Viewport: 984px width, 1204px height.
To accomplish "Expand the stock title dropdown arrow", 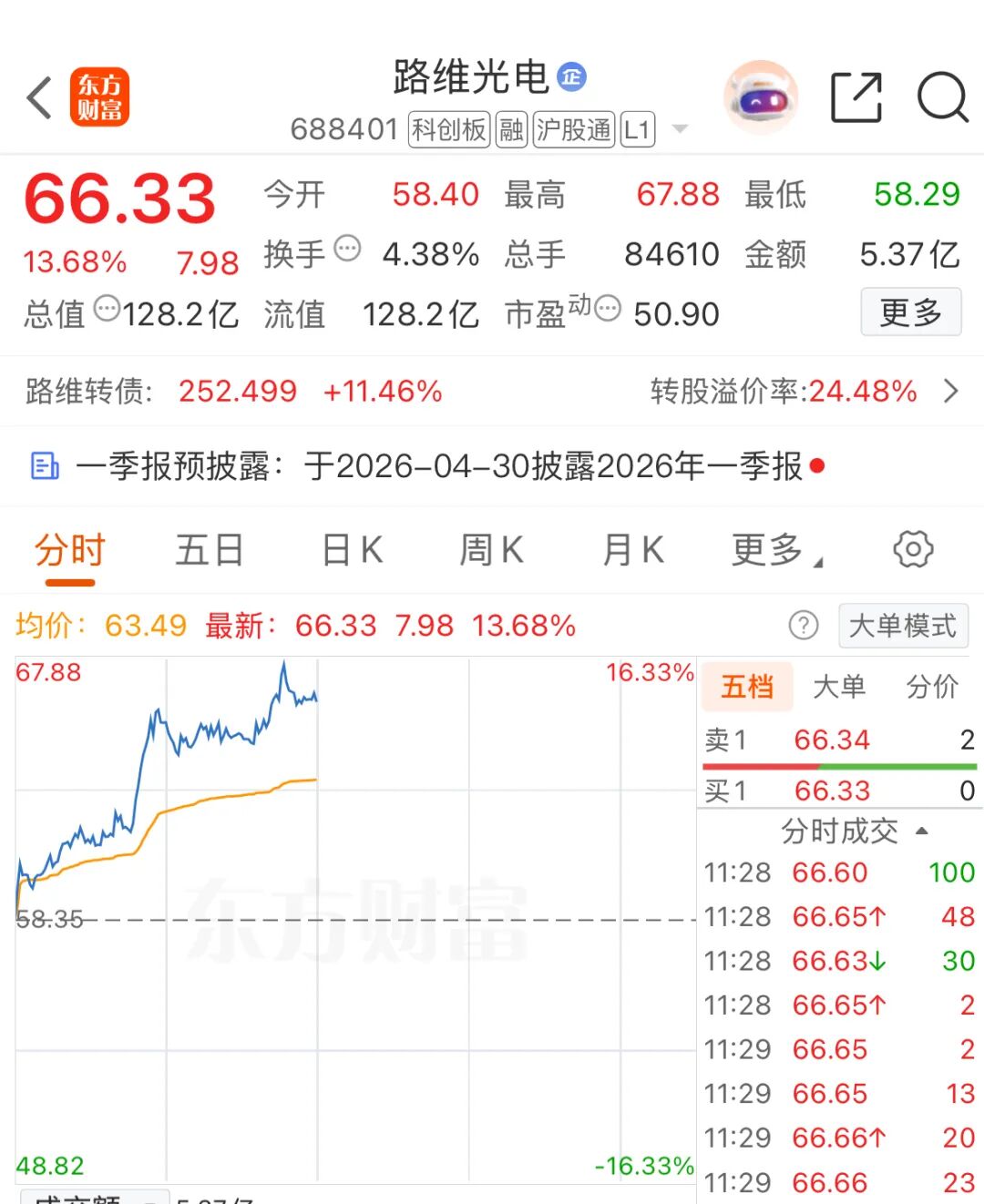I will click(680, 129).
